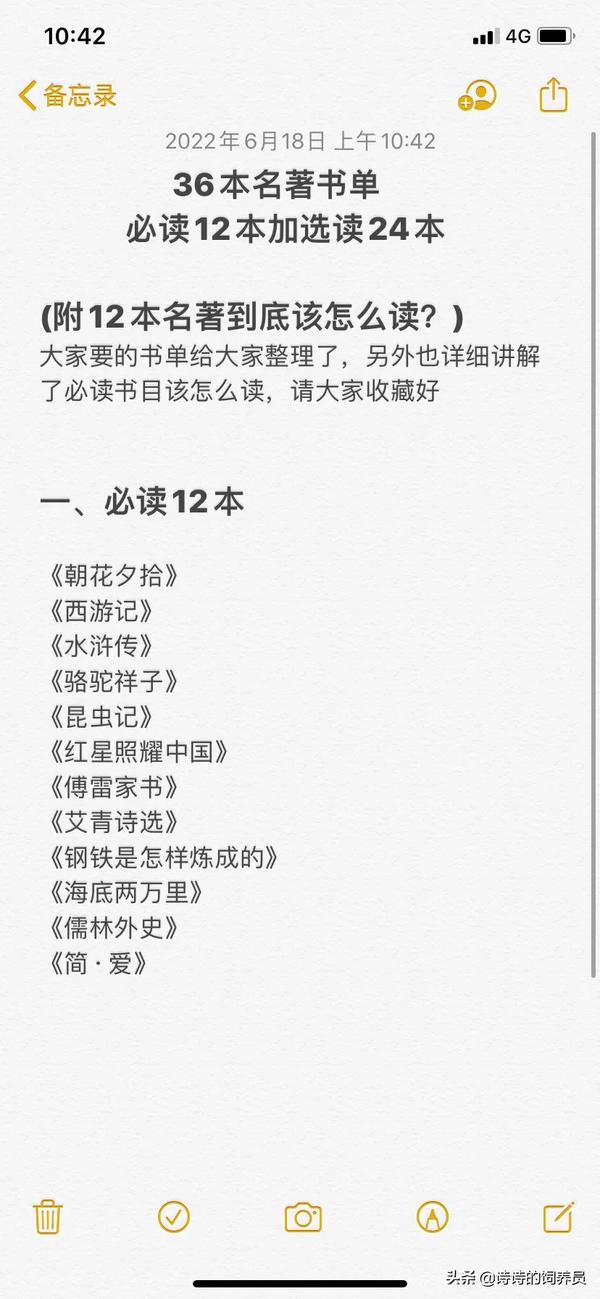Image resolution: width=600 pixels, height=1299 pixels.
Task: Open the add collaborator icon
Action: [x=477, y=95]
